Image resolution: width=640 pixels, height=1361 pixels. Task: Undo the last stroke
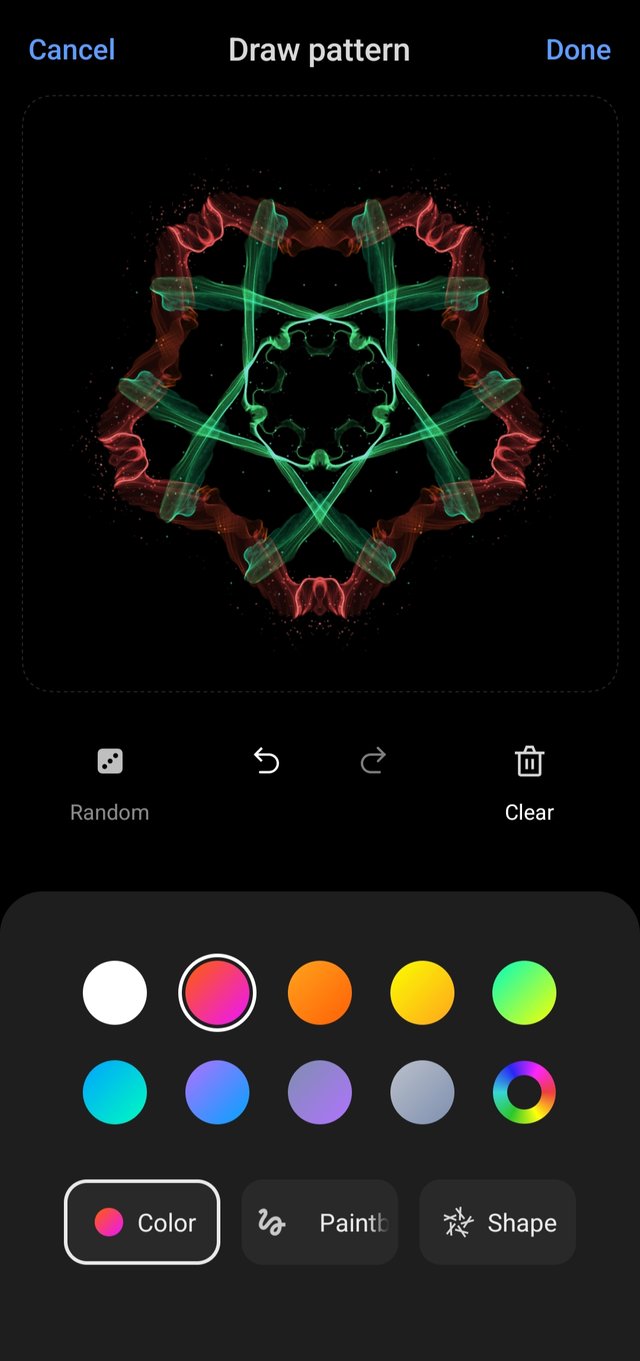266,762
